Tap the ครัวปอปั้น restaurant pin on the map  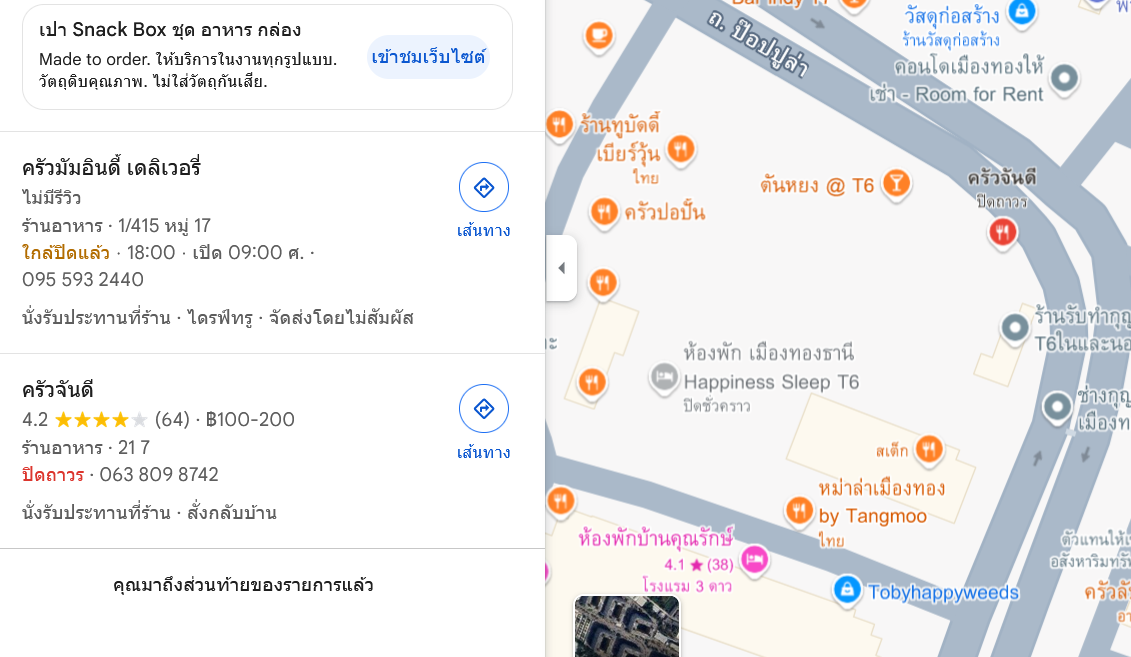pos(603,212)
